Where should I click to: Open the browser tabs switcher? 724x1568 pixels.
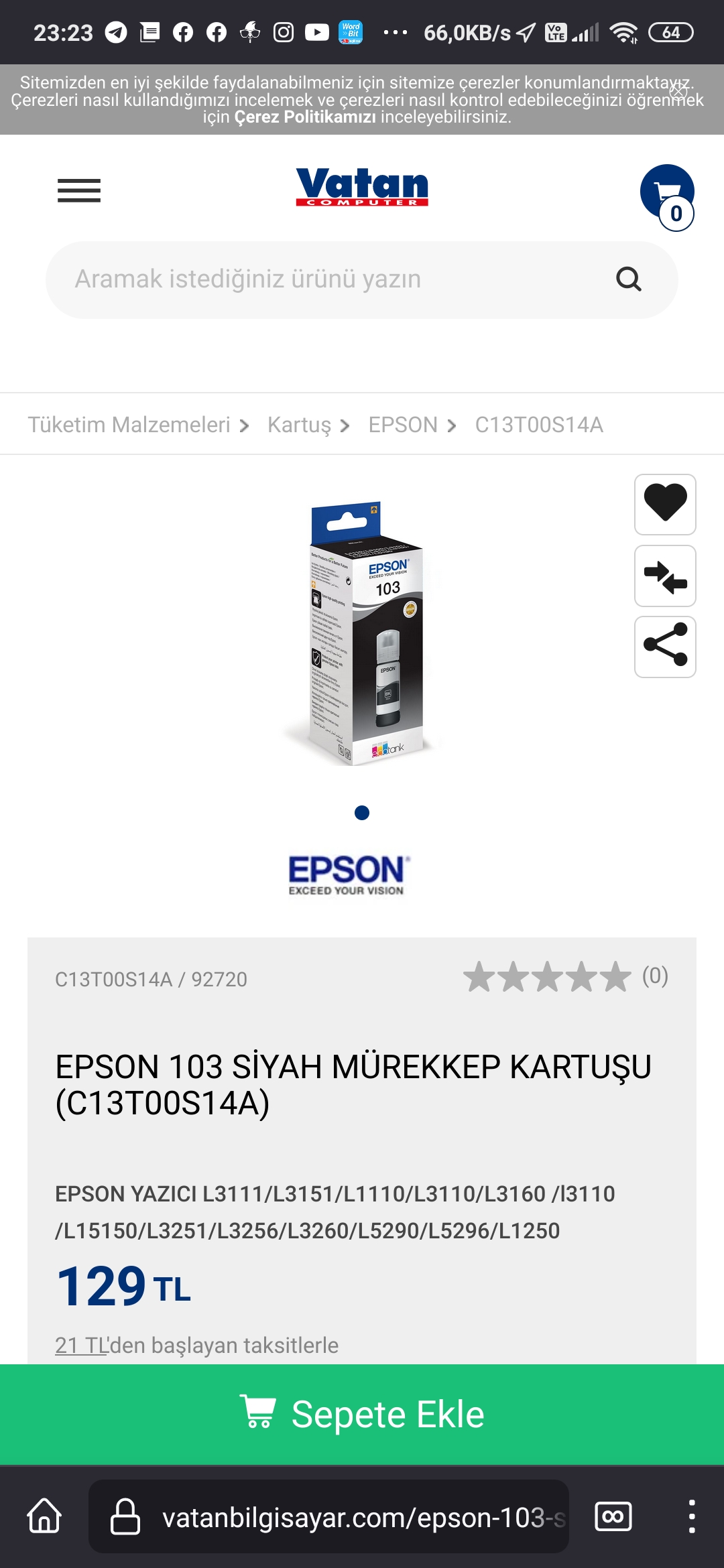point(613,1516)
